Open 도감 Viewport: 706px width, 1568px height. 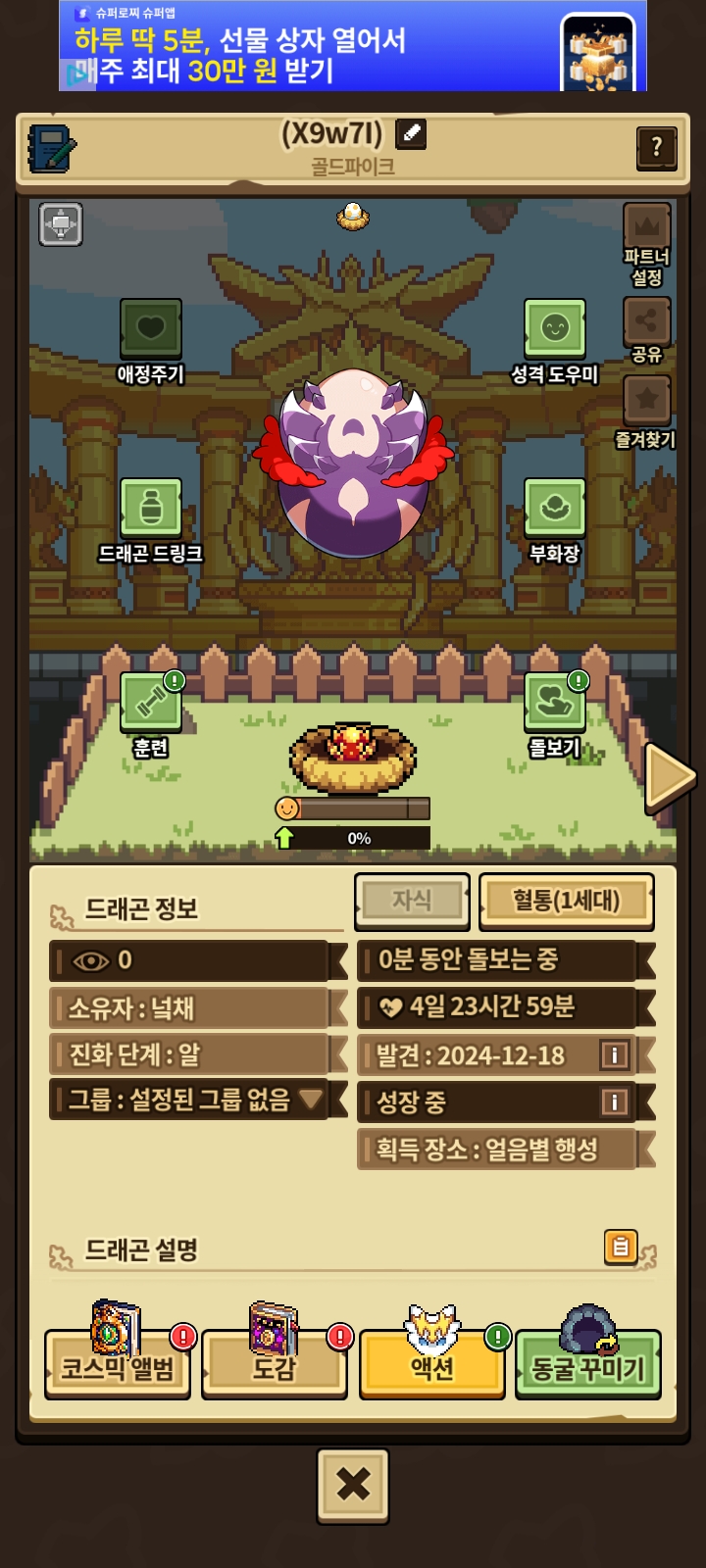275,1363
